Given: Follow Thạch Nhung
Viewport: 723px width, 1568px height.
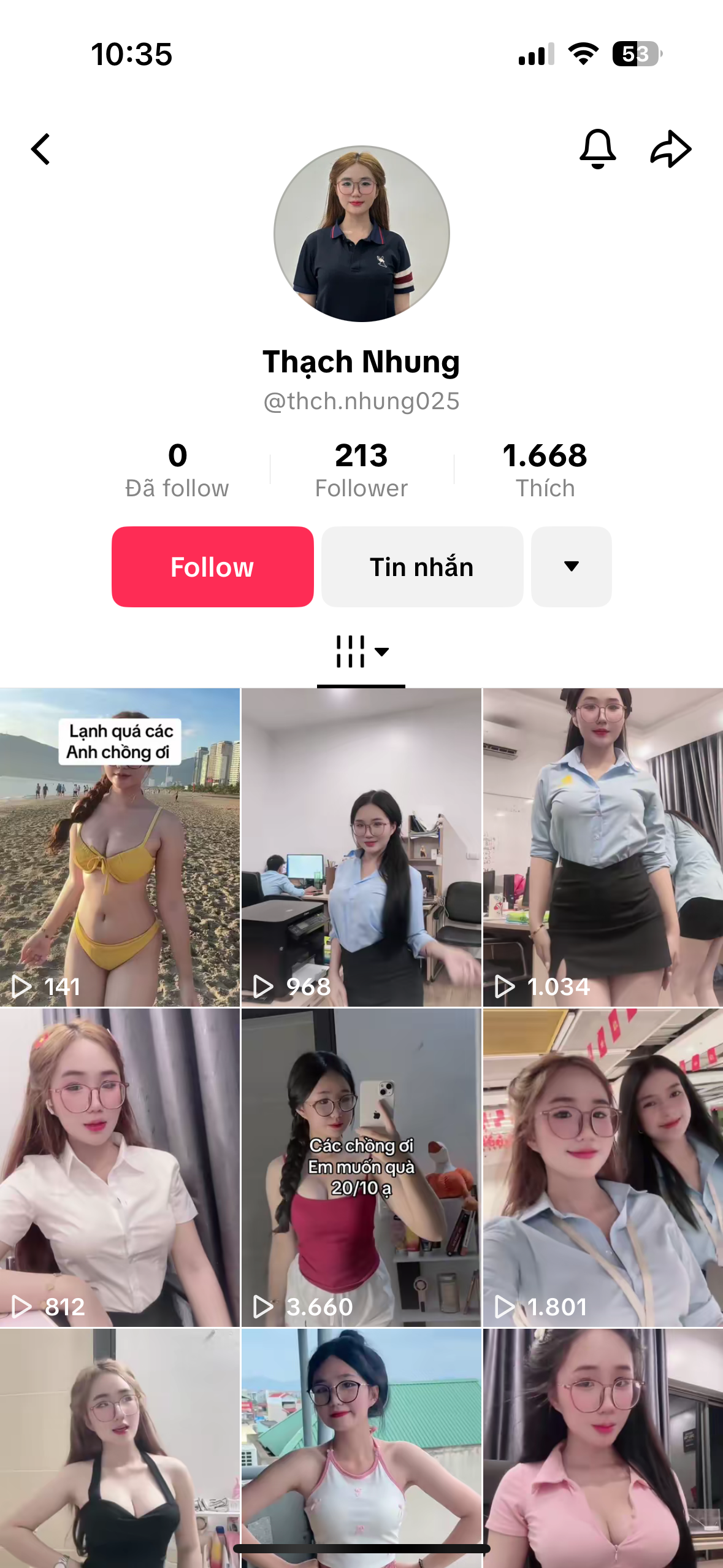Looking at the screenshot, I should click(212, 567).
